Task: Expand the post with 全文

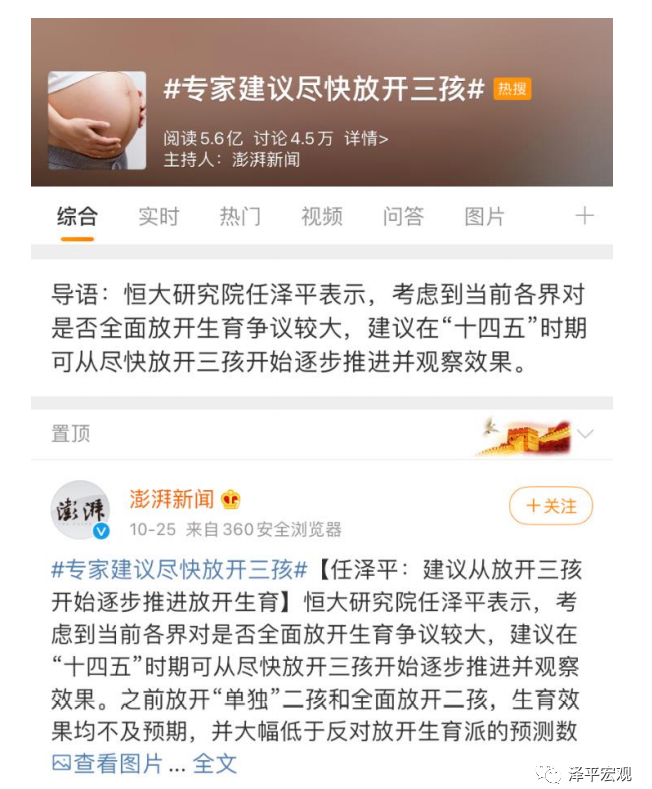Action: [215, 764]
